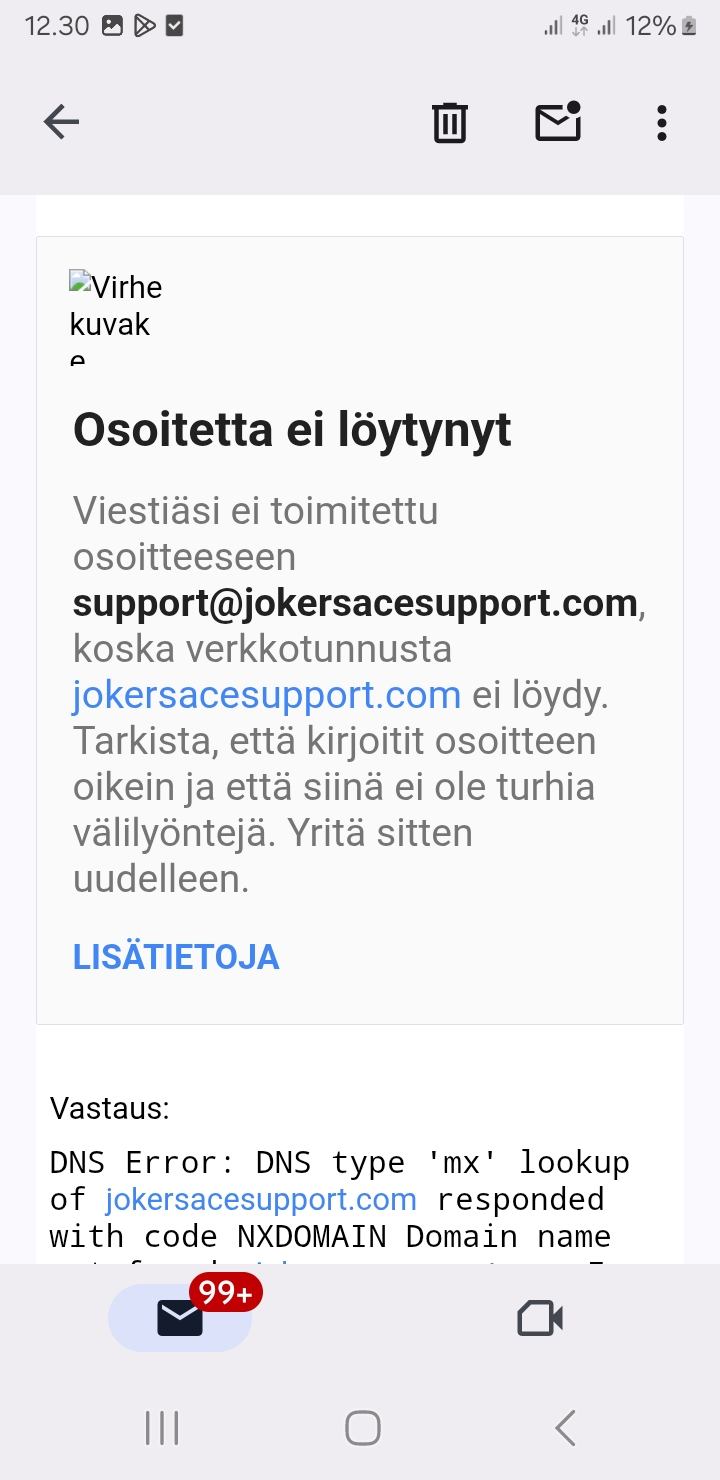Tap the LISÄTIETOJA link

176,957
